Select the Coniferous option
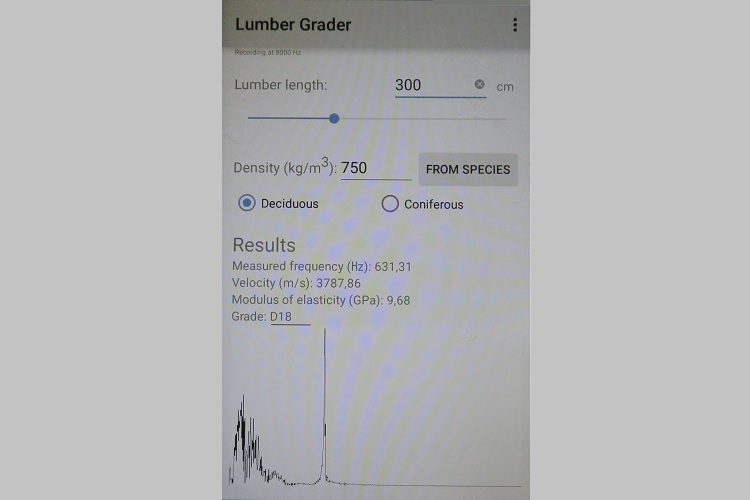Screen dimensions: 750x500 coord(390,204)
